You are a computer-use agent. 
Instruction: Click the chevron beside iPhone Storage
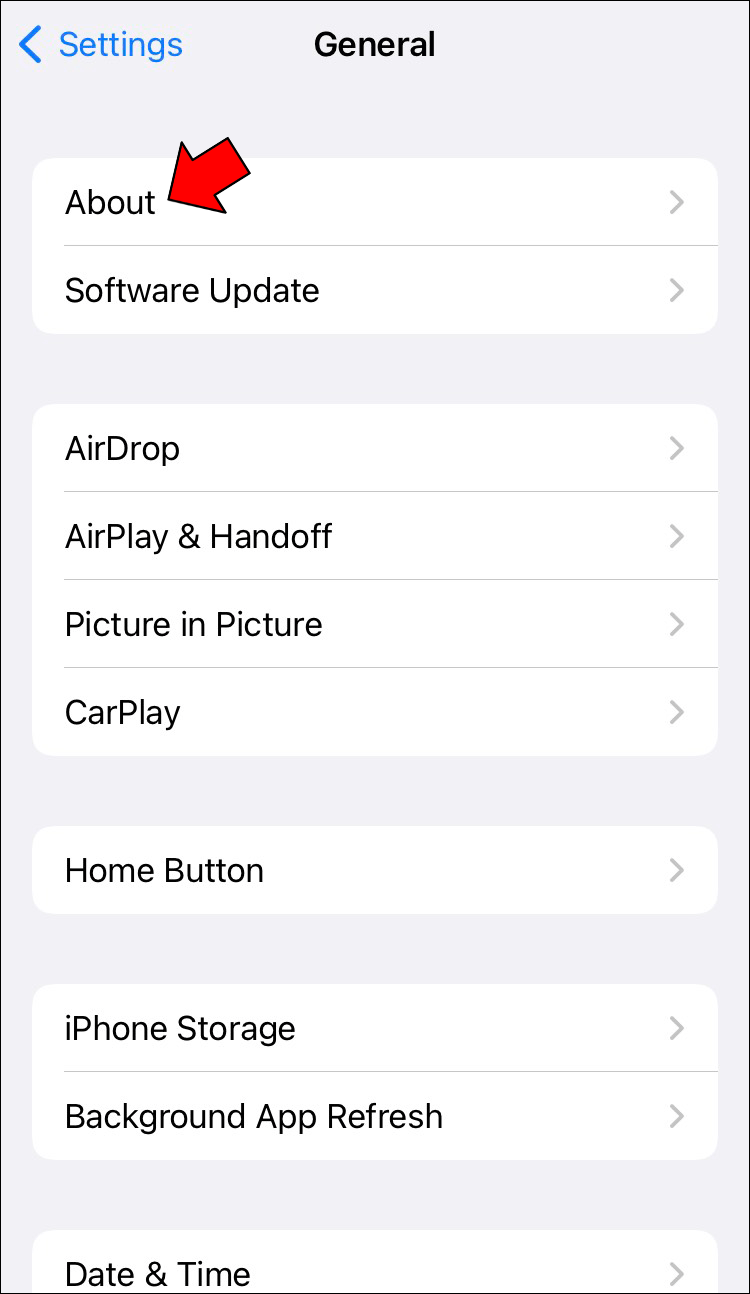[x=677, y=1028]
